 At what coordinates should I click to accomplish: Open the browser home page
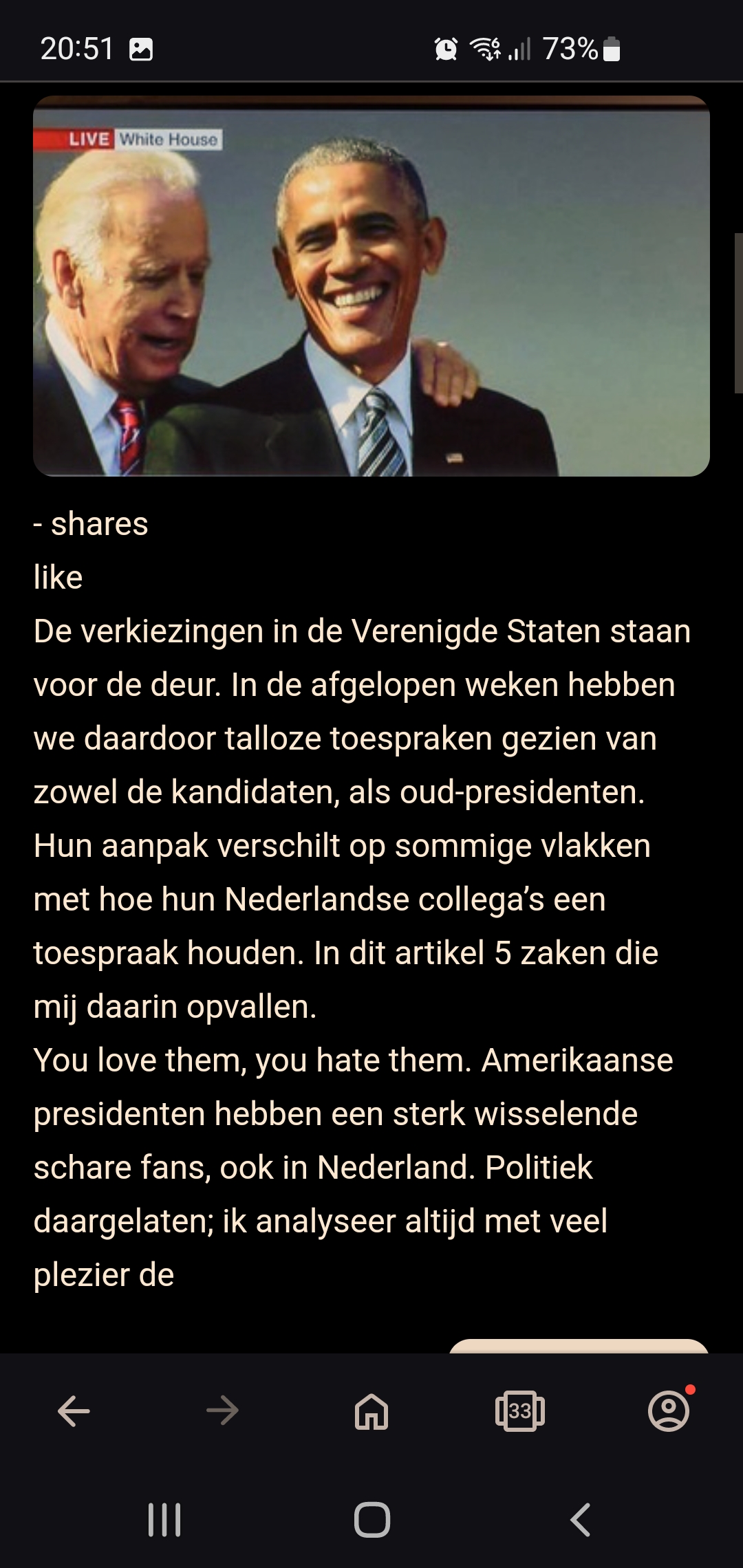[x=371, y=1411]
